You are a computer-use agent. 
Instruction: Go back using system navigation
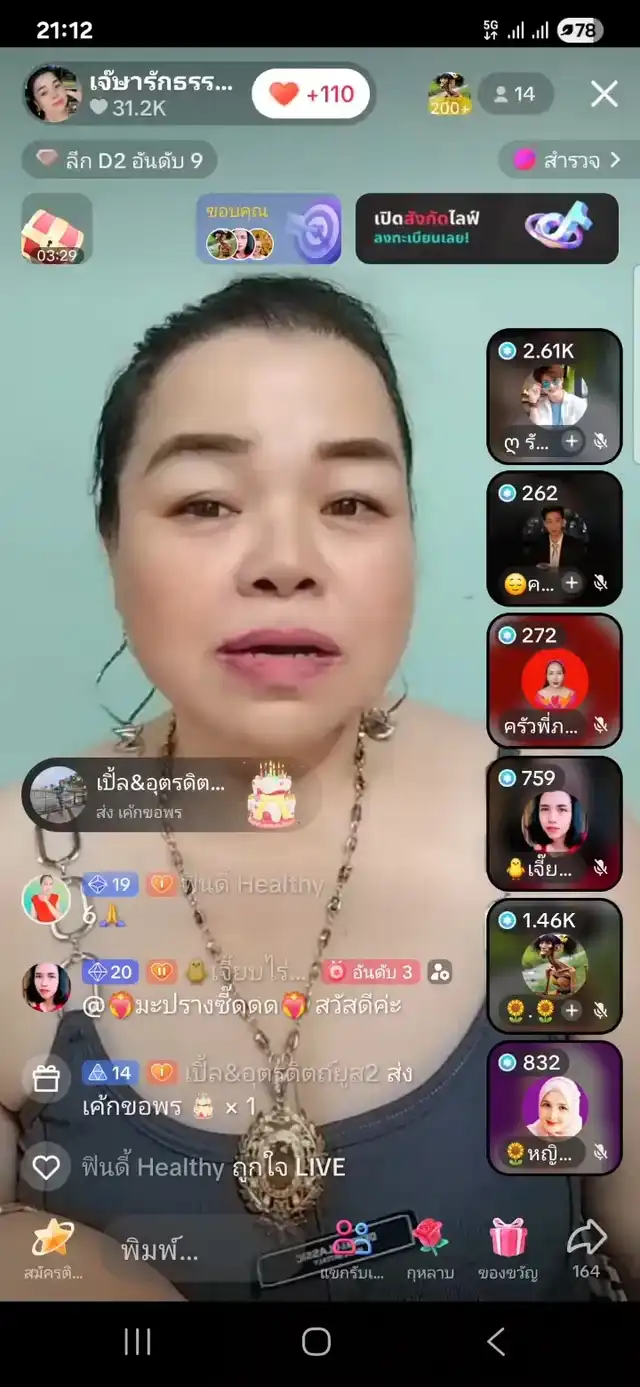click(x=496, y=1342)
